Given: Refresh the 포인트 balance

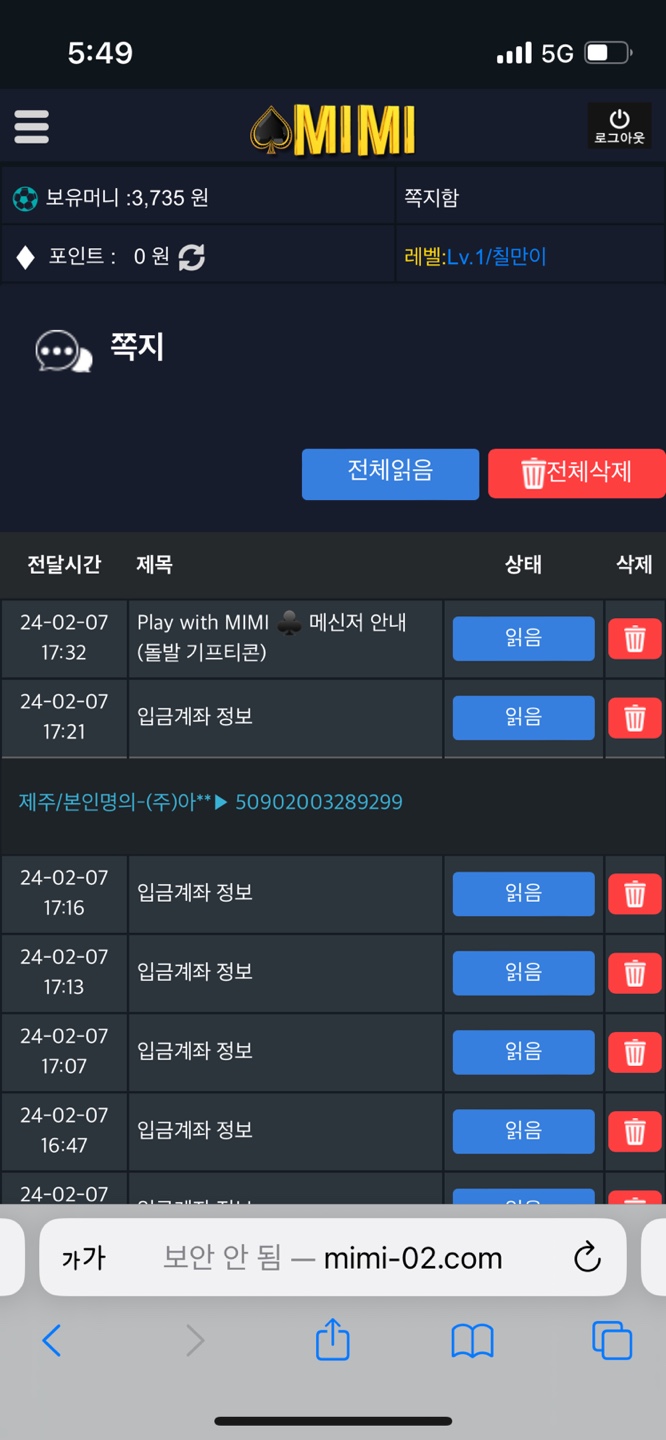Looking at the screenshot, I should pyautogui.click(x=192, y=257).
